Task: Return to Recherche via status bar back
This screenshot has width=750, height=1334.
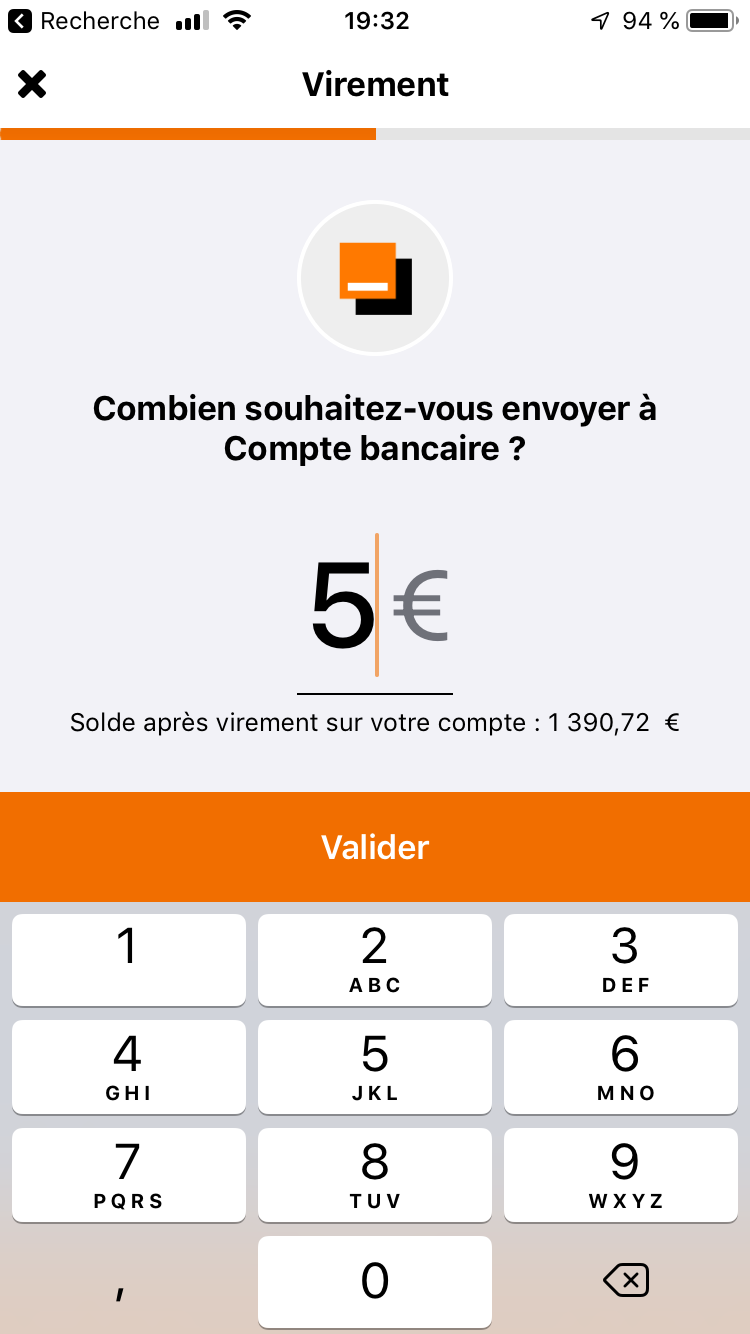Action: point(85,21)
